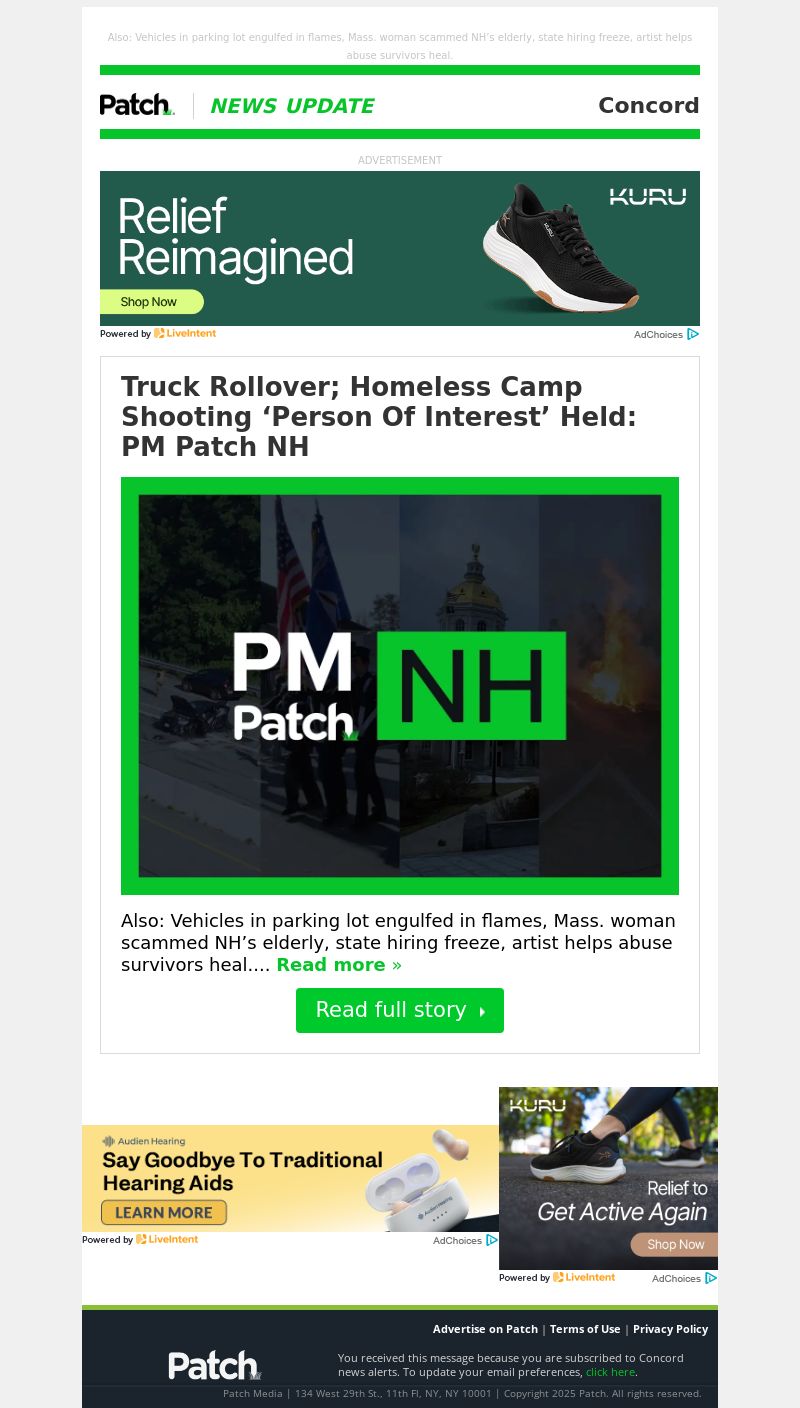Screen dimensions: 800x1408
Task: Open Advertise on Patch link
Action: (485, 1329)
